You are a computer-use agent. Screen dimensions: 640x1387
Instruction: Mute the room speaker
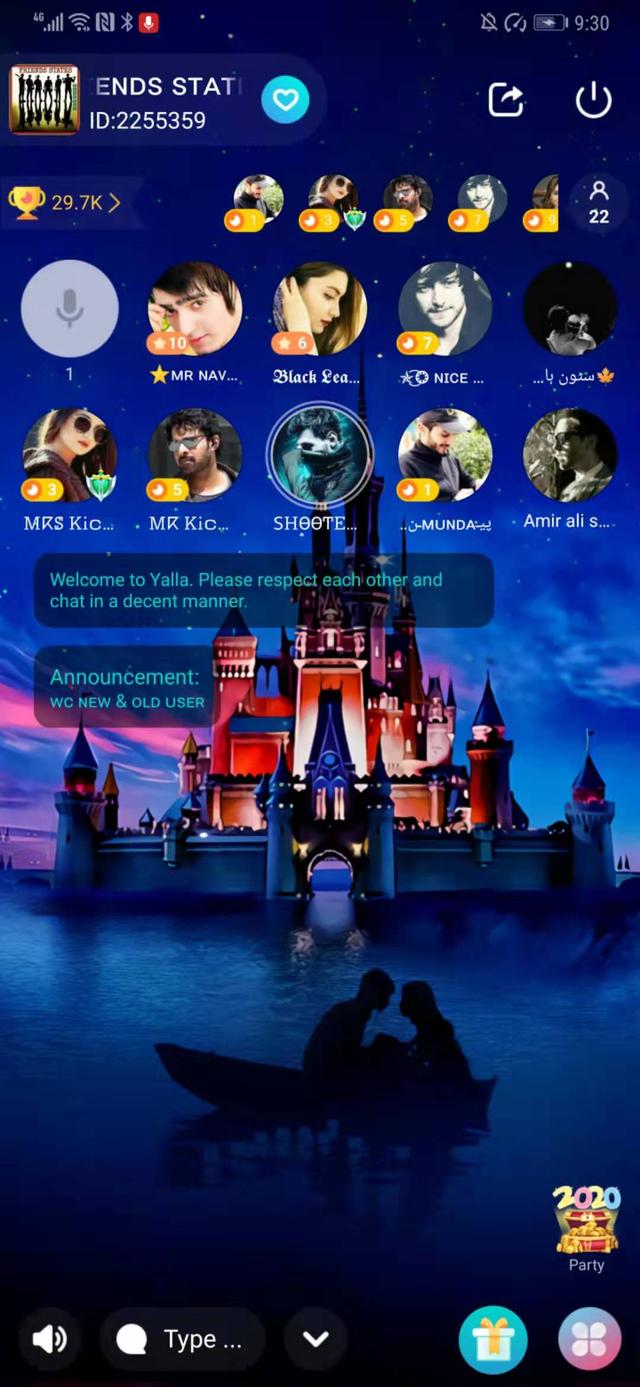[x=50, y=1339]
